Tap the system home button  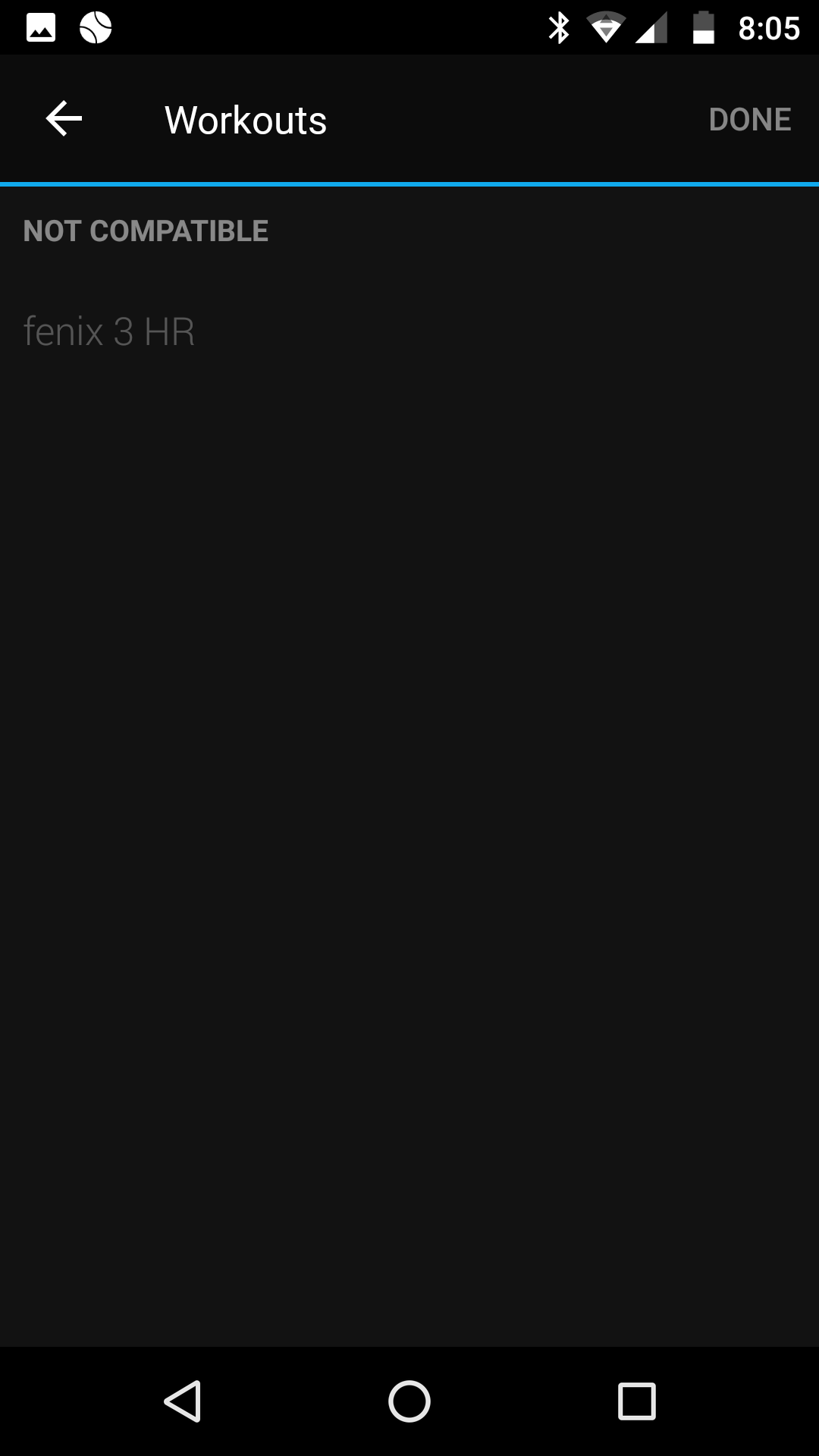409,1401
